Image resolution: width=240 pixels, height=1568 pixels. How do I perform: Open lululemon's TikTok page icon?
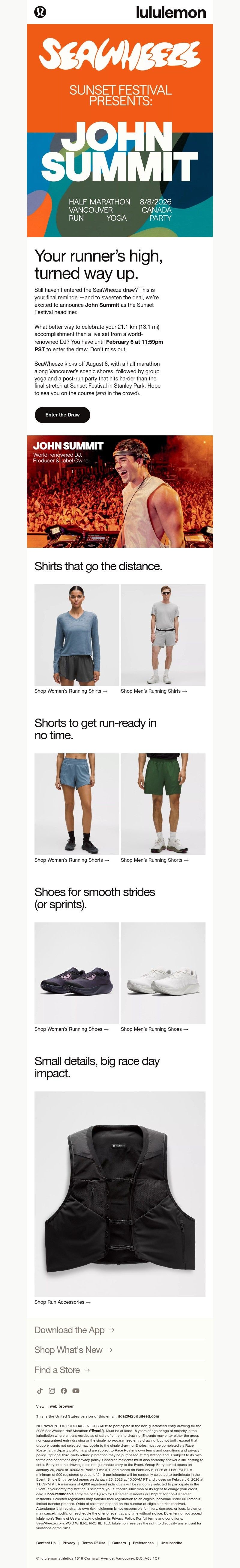pyautogui.click(x=40, y=1391)
